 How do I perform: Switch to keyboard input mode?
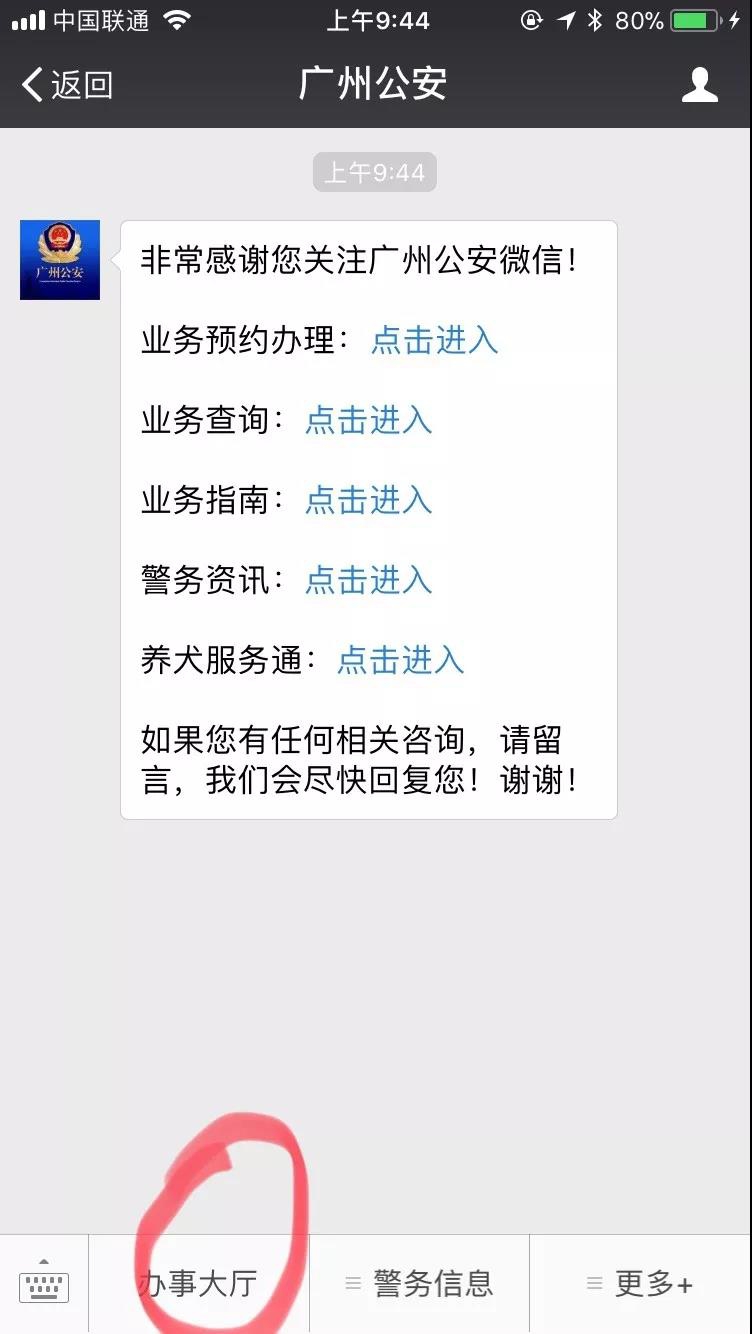click(x=44, y=1284)
